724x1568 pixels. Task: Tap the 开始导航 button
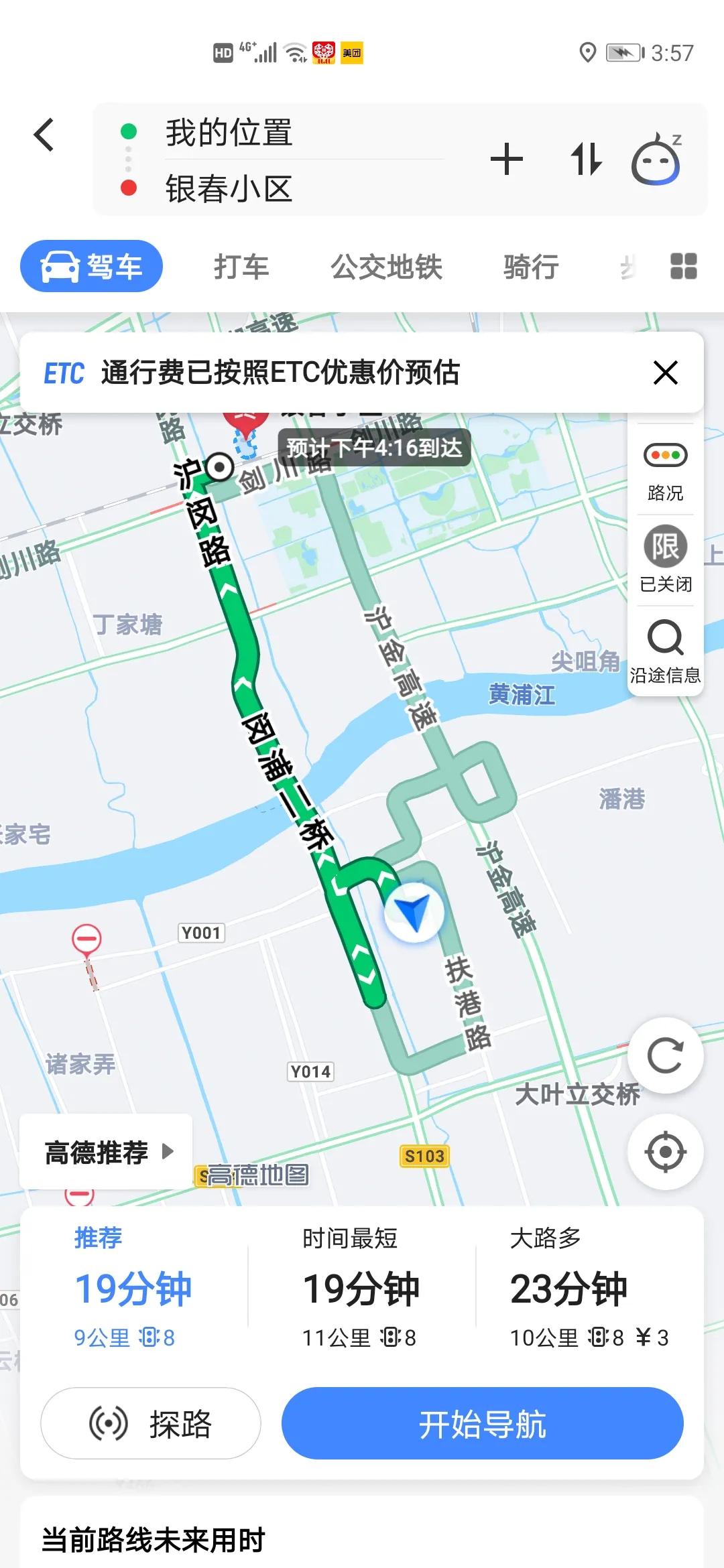481,1423
